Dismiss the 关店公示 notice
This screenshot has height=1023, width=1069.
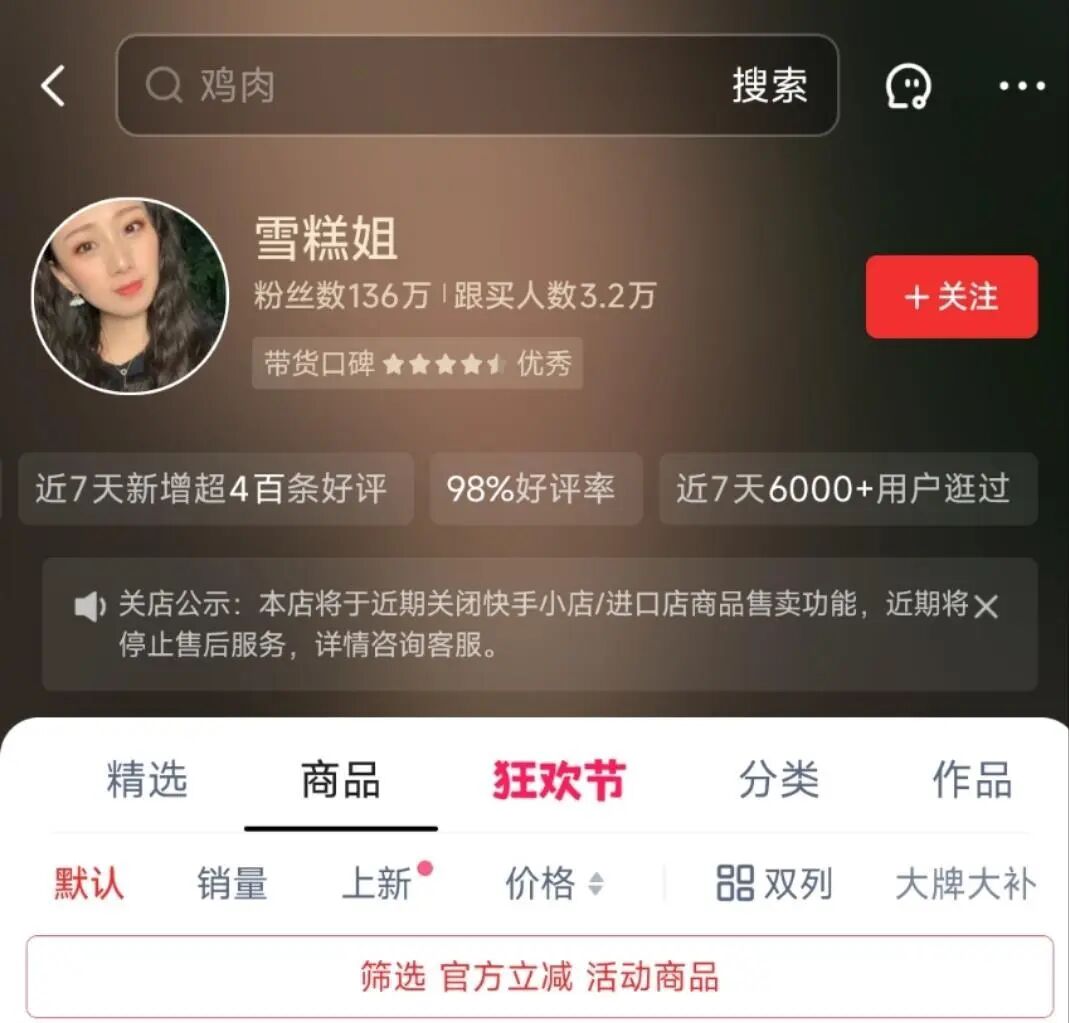986,606
